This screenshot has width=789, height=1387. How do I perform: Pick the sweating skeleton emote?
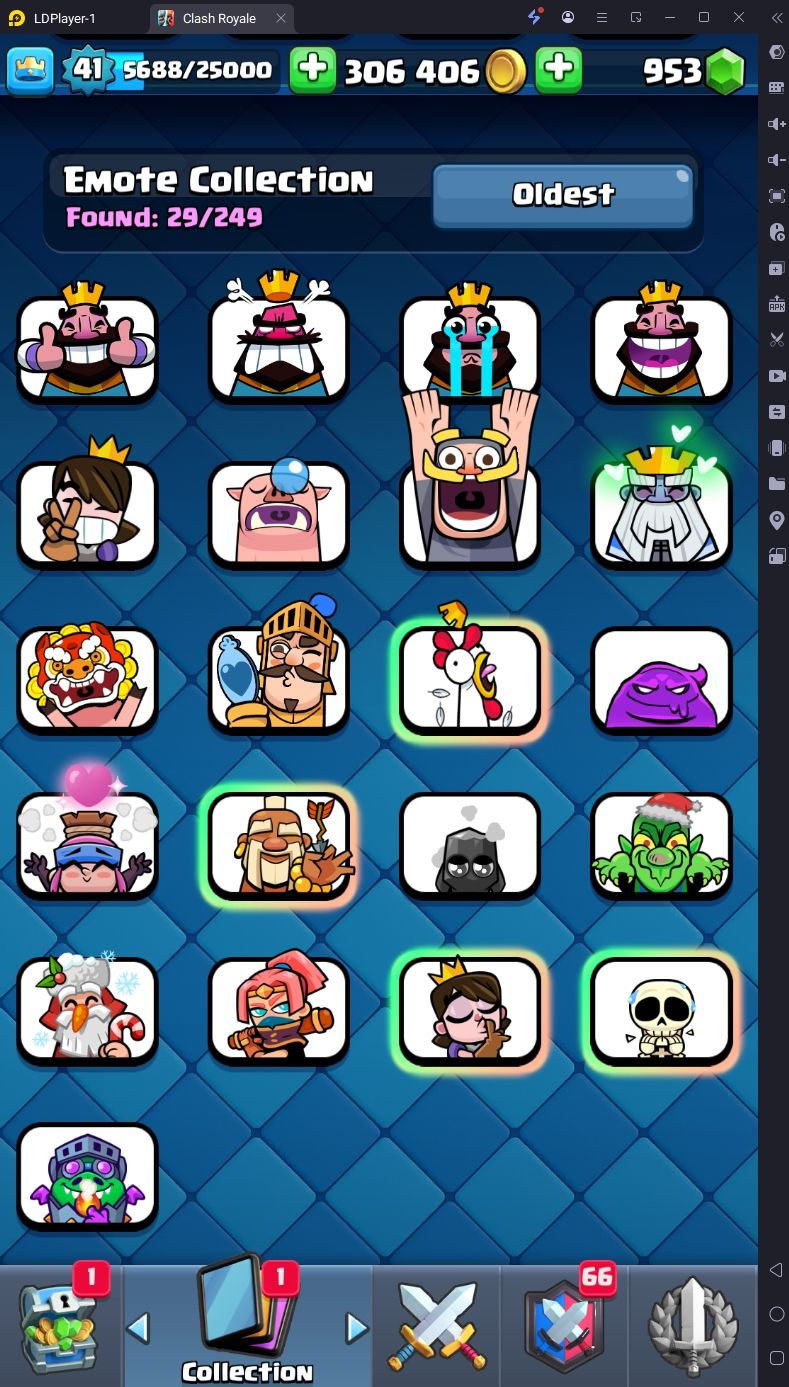[662, 1010]
